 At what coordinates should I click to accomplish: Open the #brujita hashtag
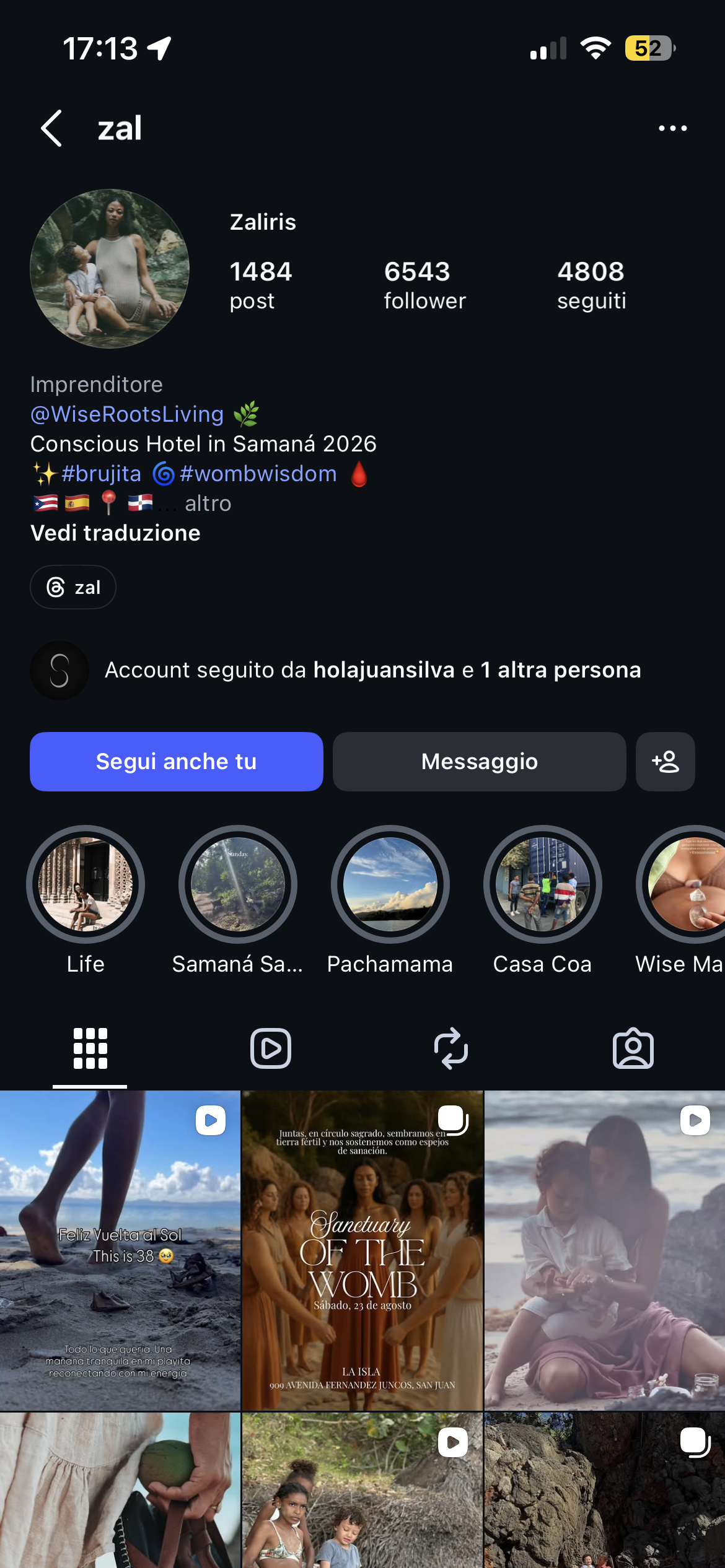[101, 474]
